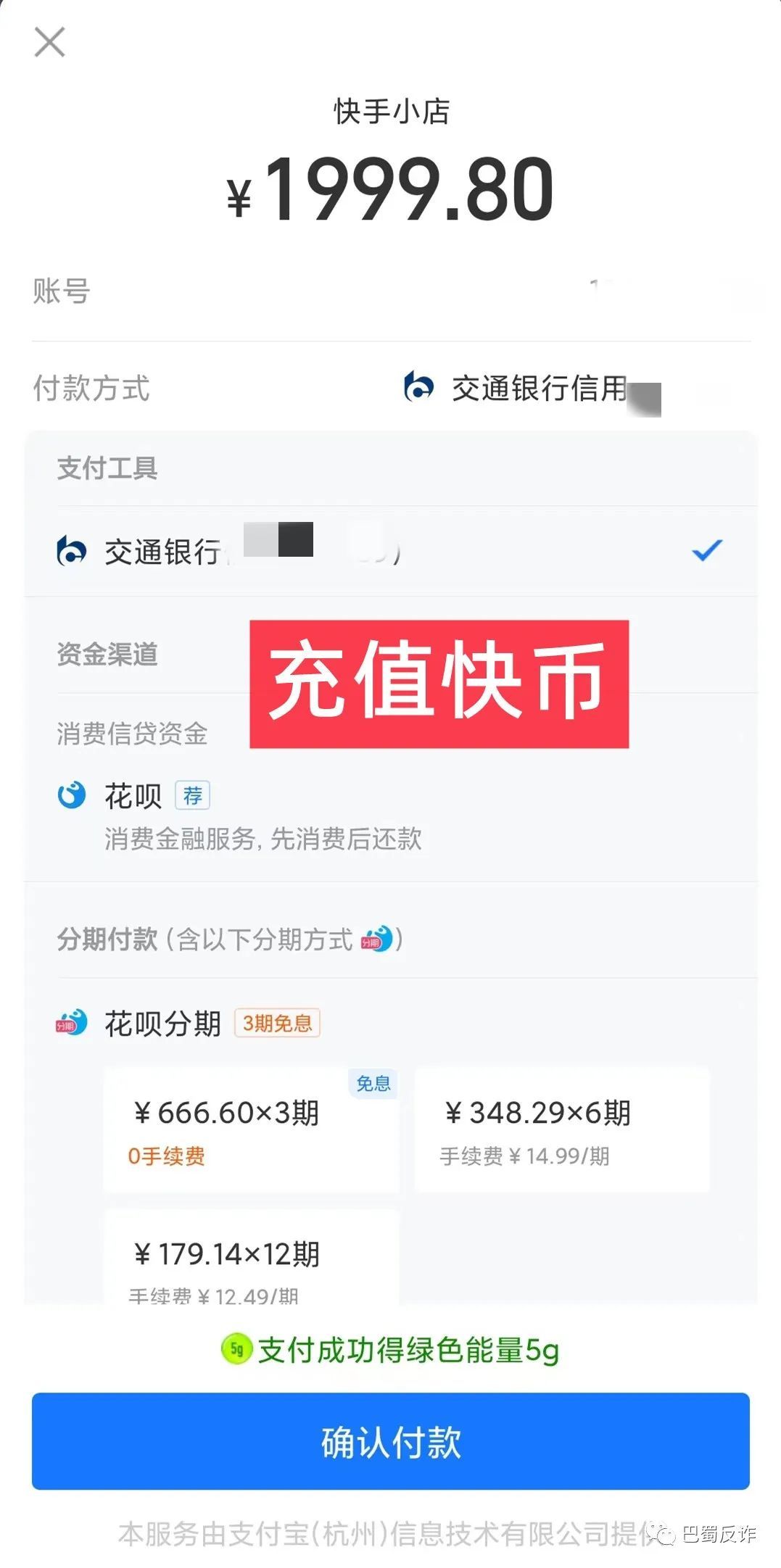Click the 免息 badge on the 3-period plan
Viewport: 781px width, 1568px height.
pyautogui.click(x=374, y=1084)
